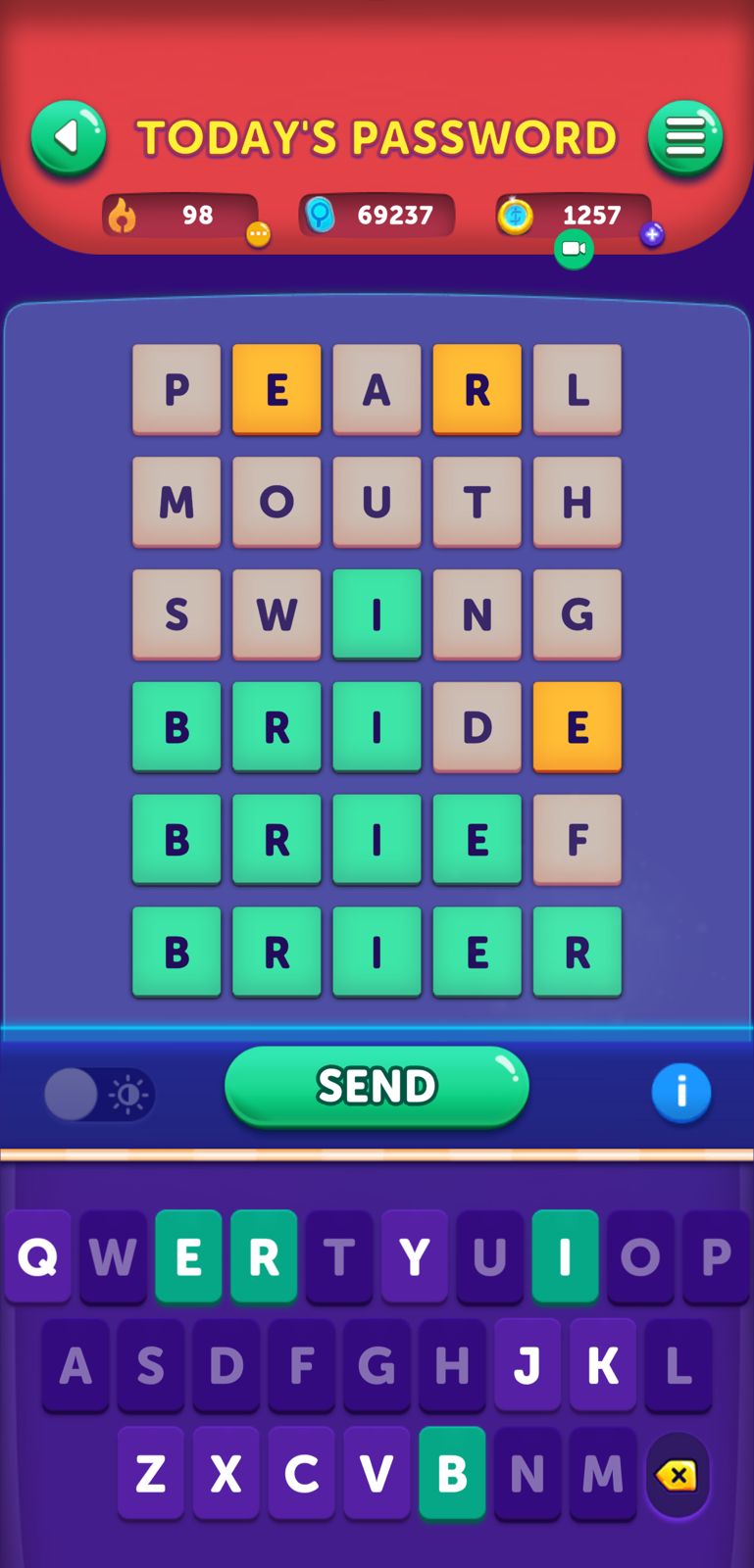Add coins with the purple plus icon
Image resolution: width=754 pixels, height=1568 pixels.
[x=652, y=234]
